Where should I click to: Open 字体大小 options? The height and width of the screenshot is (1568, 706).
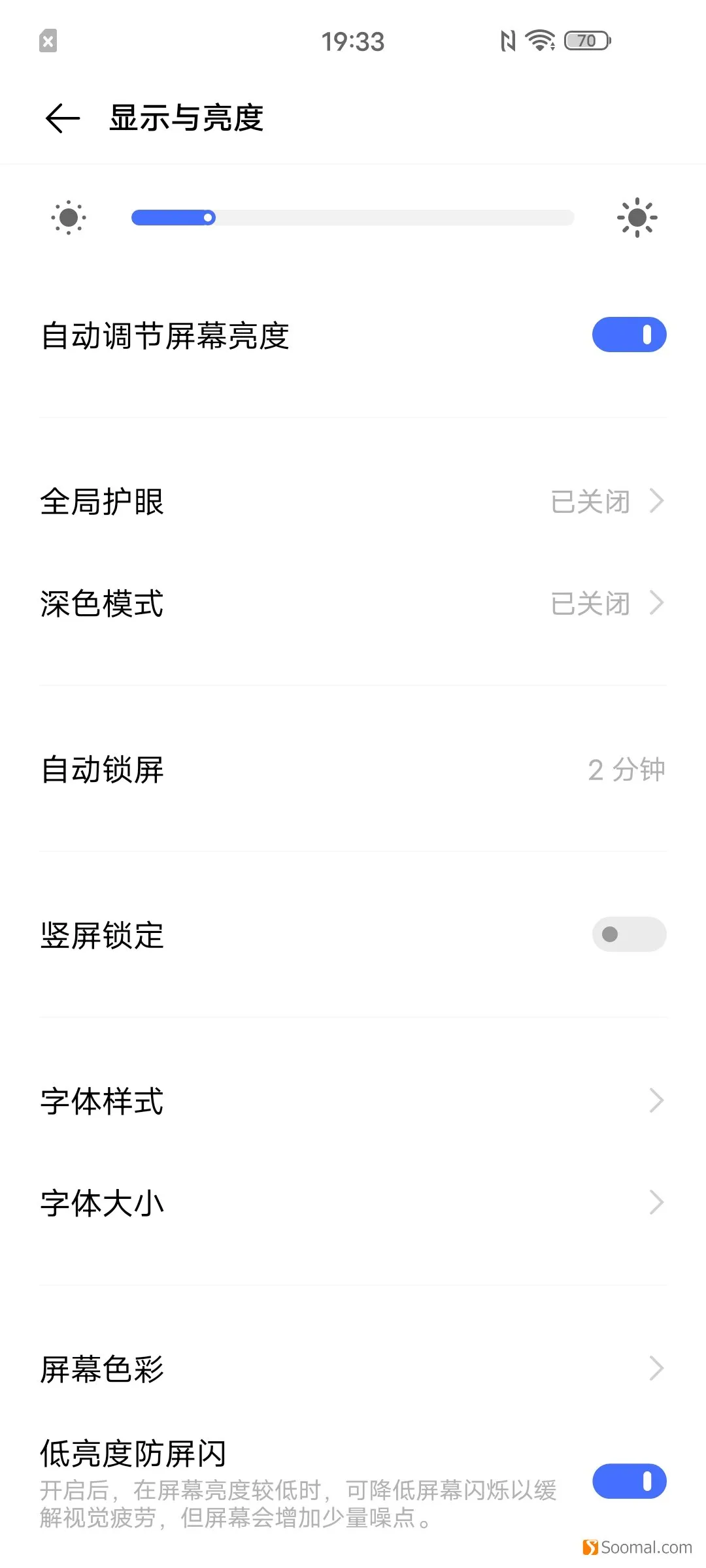tap(353, 1203)
